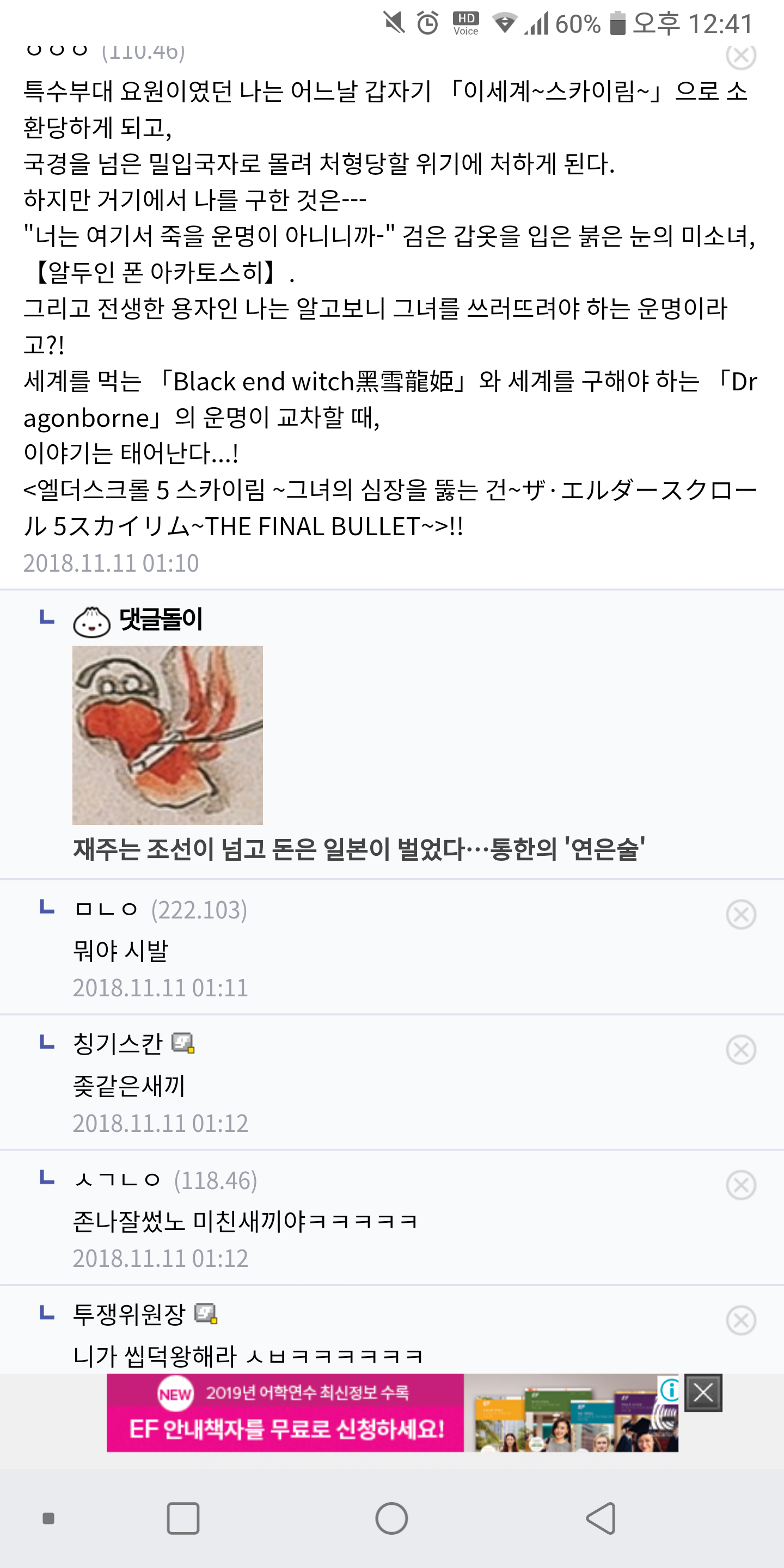Delete the comment by ㅁㄴㅇ (222.103)

click(x=741, y=914)
